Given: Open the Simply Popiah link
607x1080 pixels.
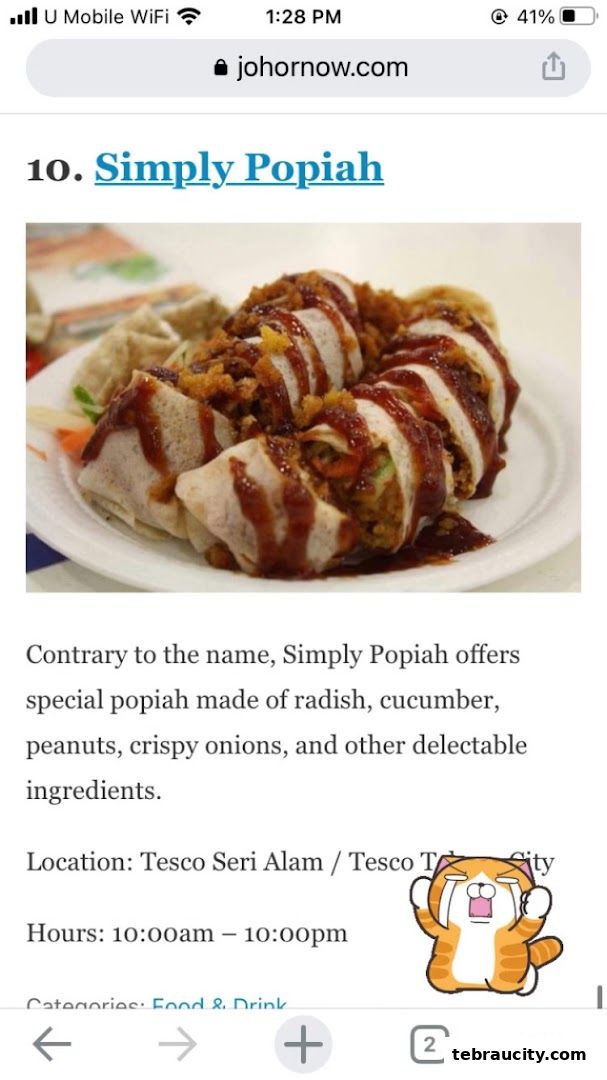Looking at the screenshot, I should tap(239, 167).
